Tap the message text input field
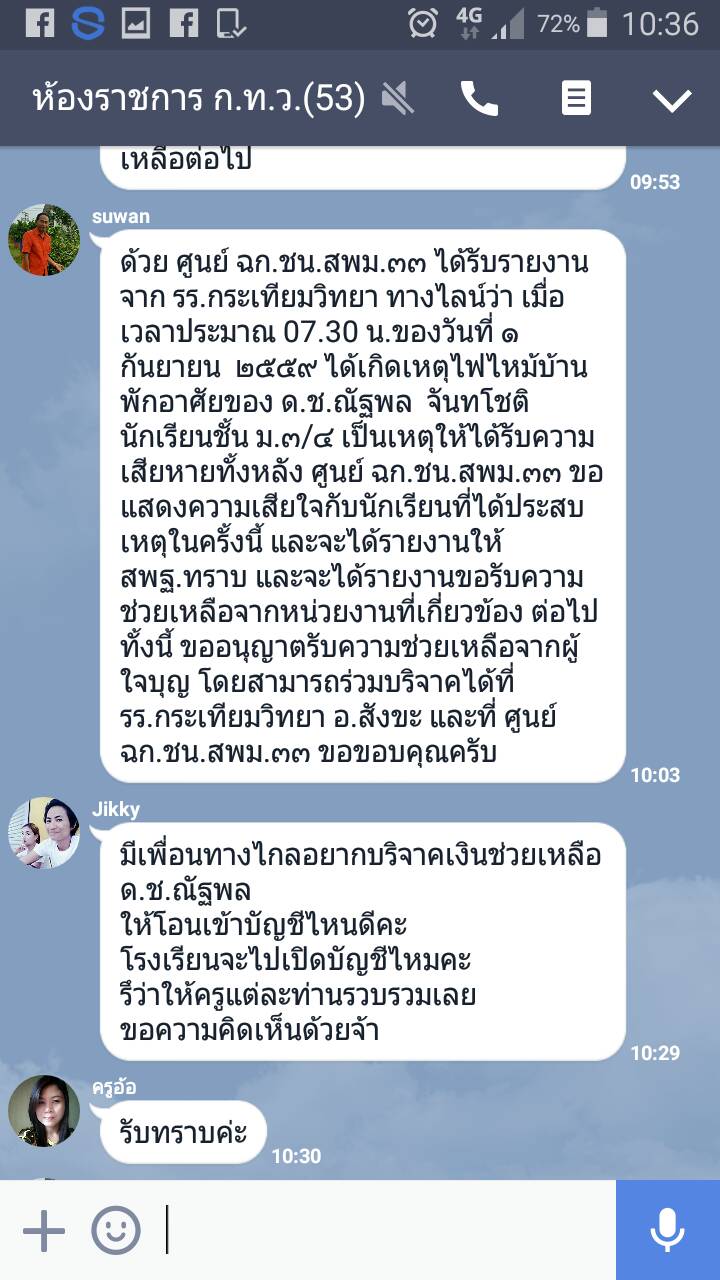The width and height of the screenshot is (720, 1280). coord(385,1230)
